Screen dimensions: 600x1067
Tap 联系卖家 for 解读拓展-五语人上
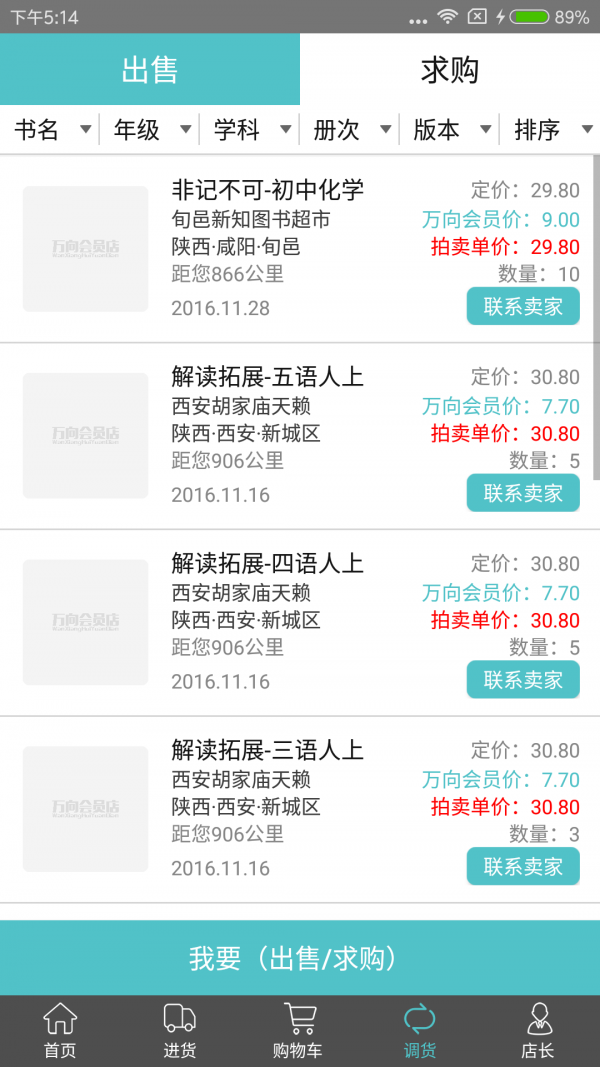523,493
